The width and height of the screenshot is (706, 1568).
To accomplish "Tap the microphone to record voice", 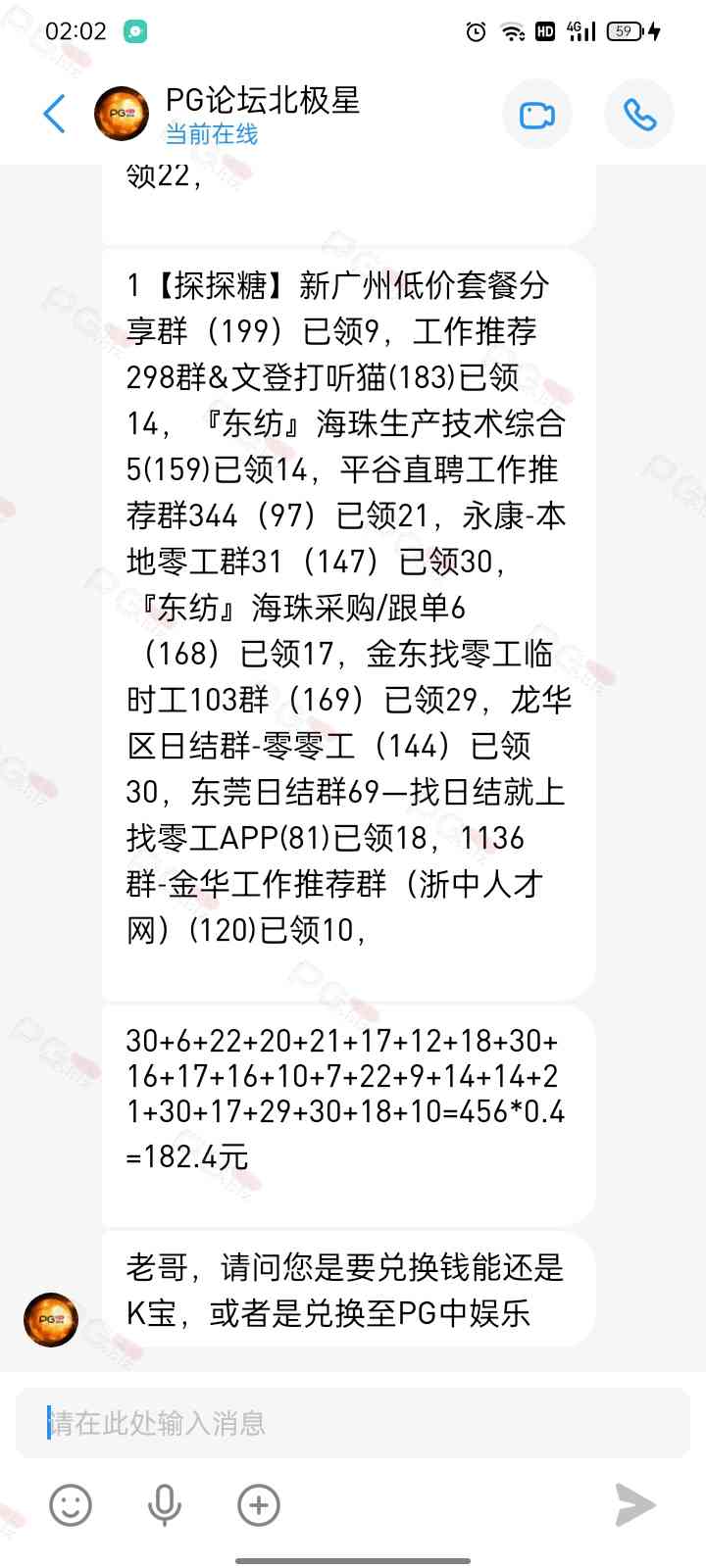I will (165, 1505).
